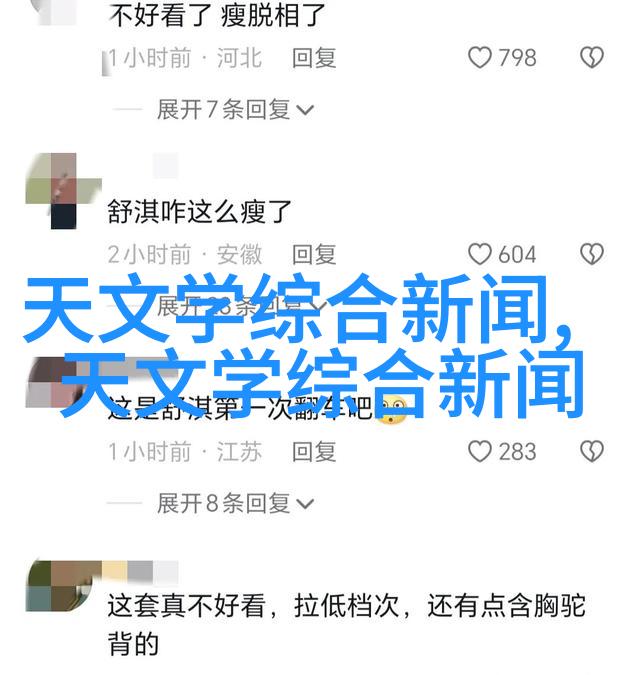Viewport: 640px width, 675px height.
Task: Open avatar of 舒淇咋这么瘦了 commenter
Action: [51, 189]
